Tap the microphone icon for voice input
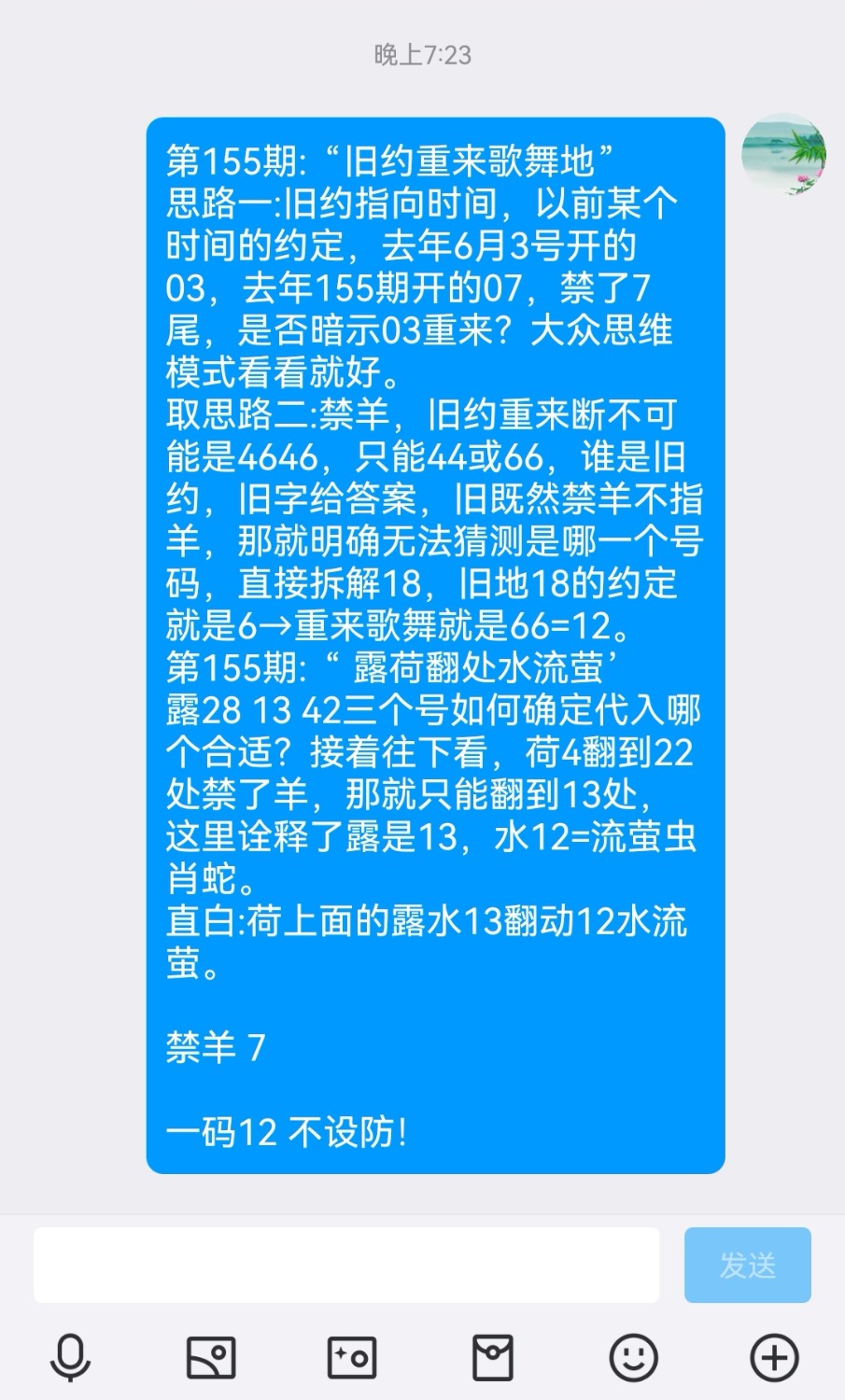The image size is (845, 1400). point(70,1358)
